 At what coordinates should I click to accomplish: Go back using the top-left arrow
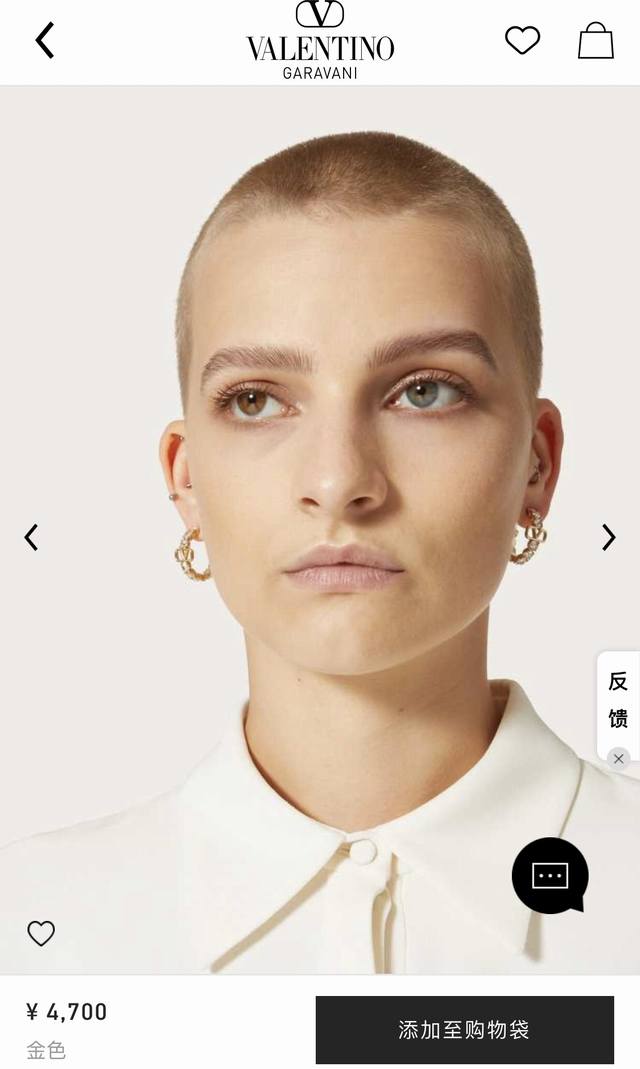[x=45, y=40]
